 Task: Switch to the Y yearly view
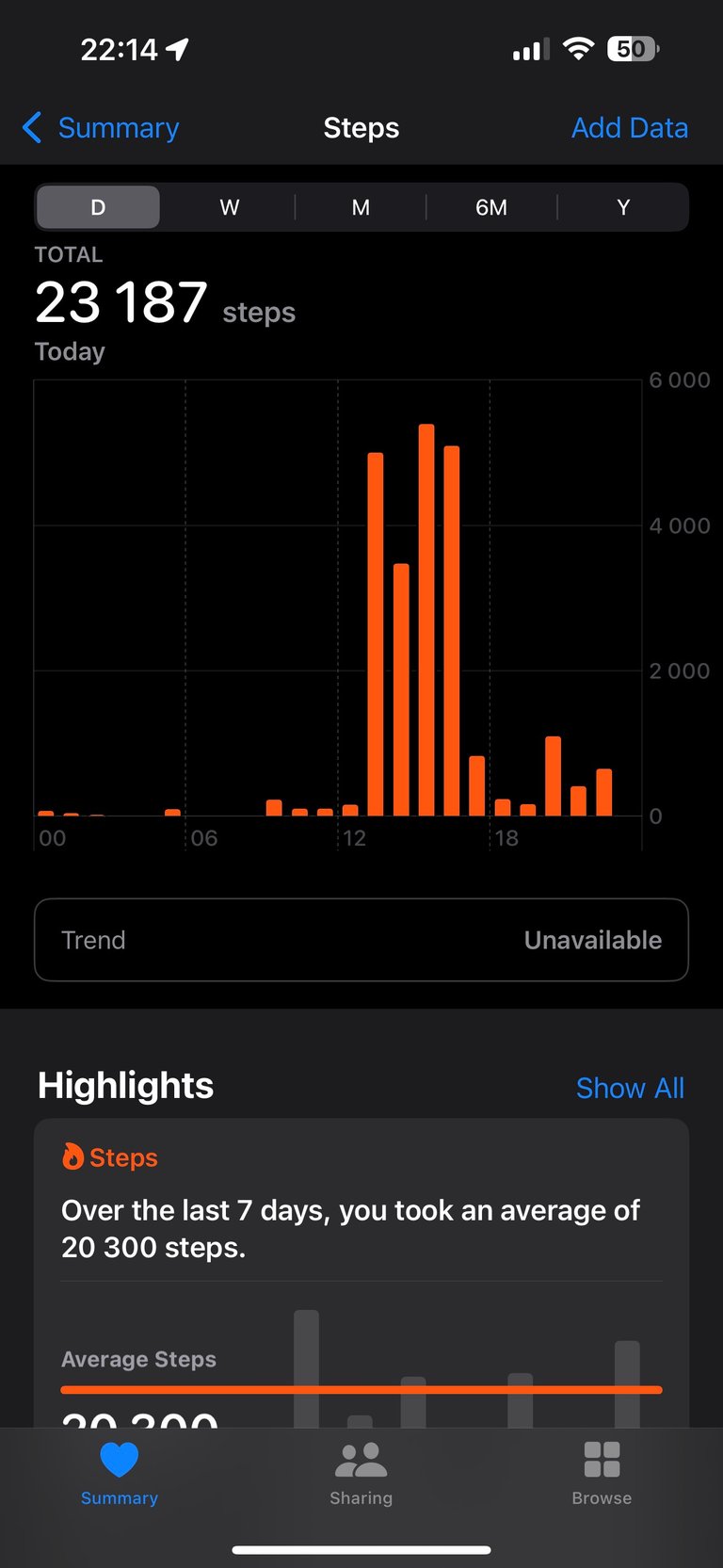[623, 207]
